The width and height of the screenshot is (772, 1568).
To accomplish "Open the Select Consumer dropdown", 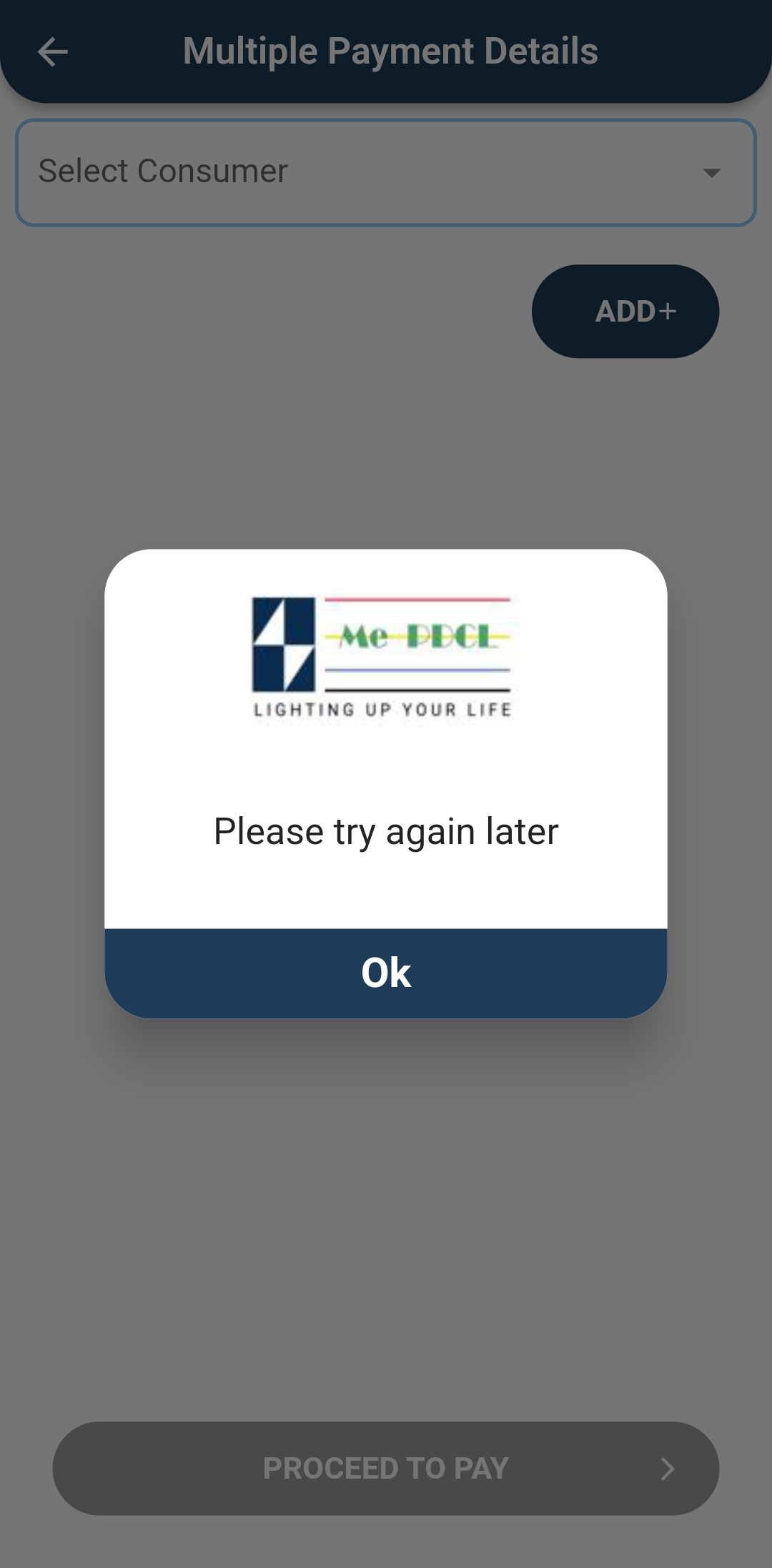I will tap(386, 172).
